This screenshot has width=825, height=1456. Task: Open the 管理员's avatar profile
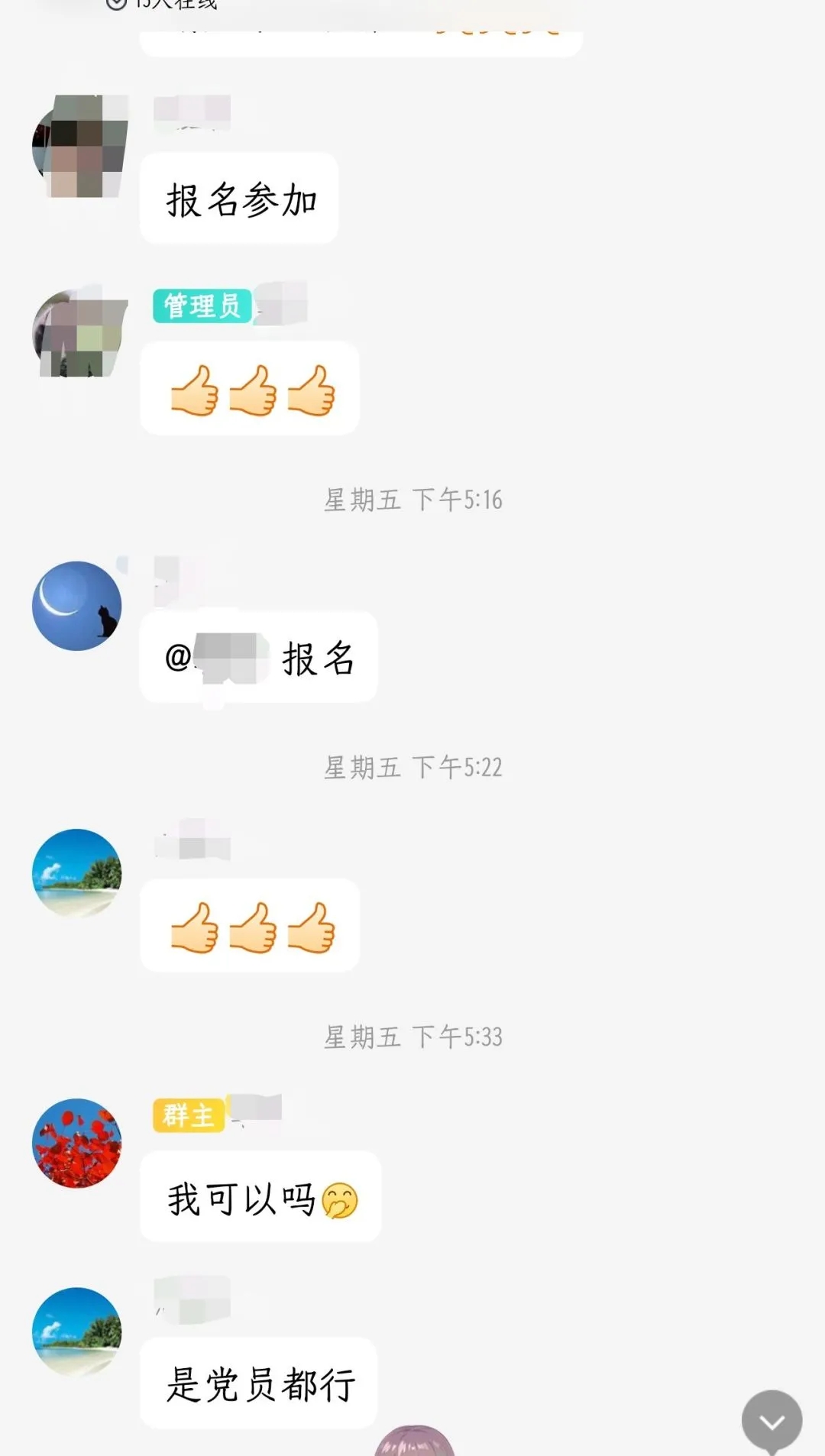point(78,333)
